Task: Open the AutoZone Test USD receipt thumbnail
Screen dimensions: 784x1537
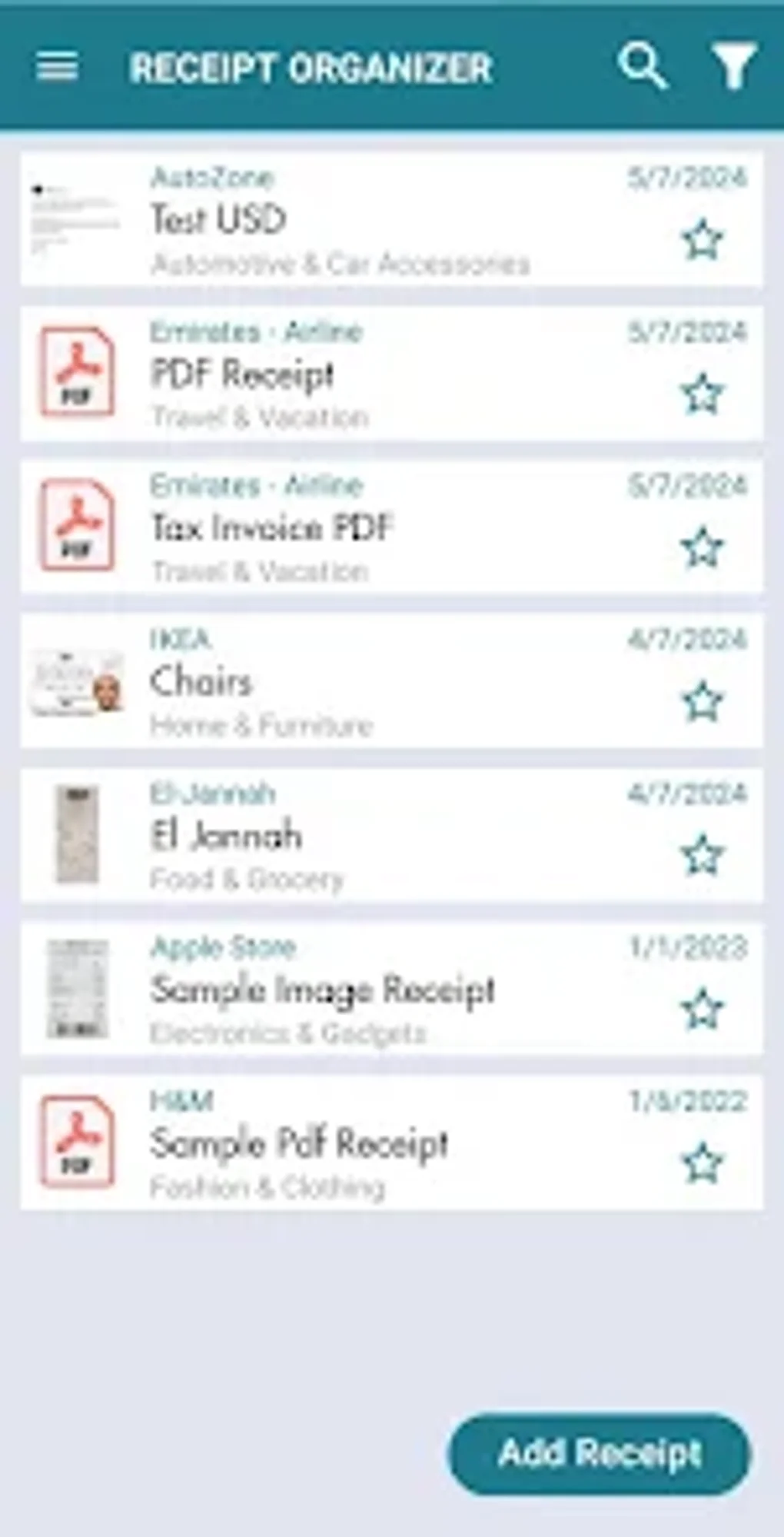Action: 77,218
